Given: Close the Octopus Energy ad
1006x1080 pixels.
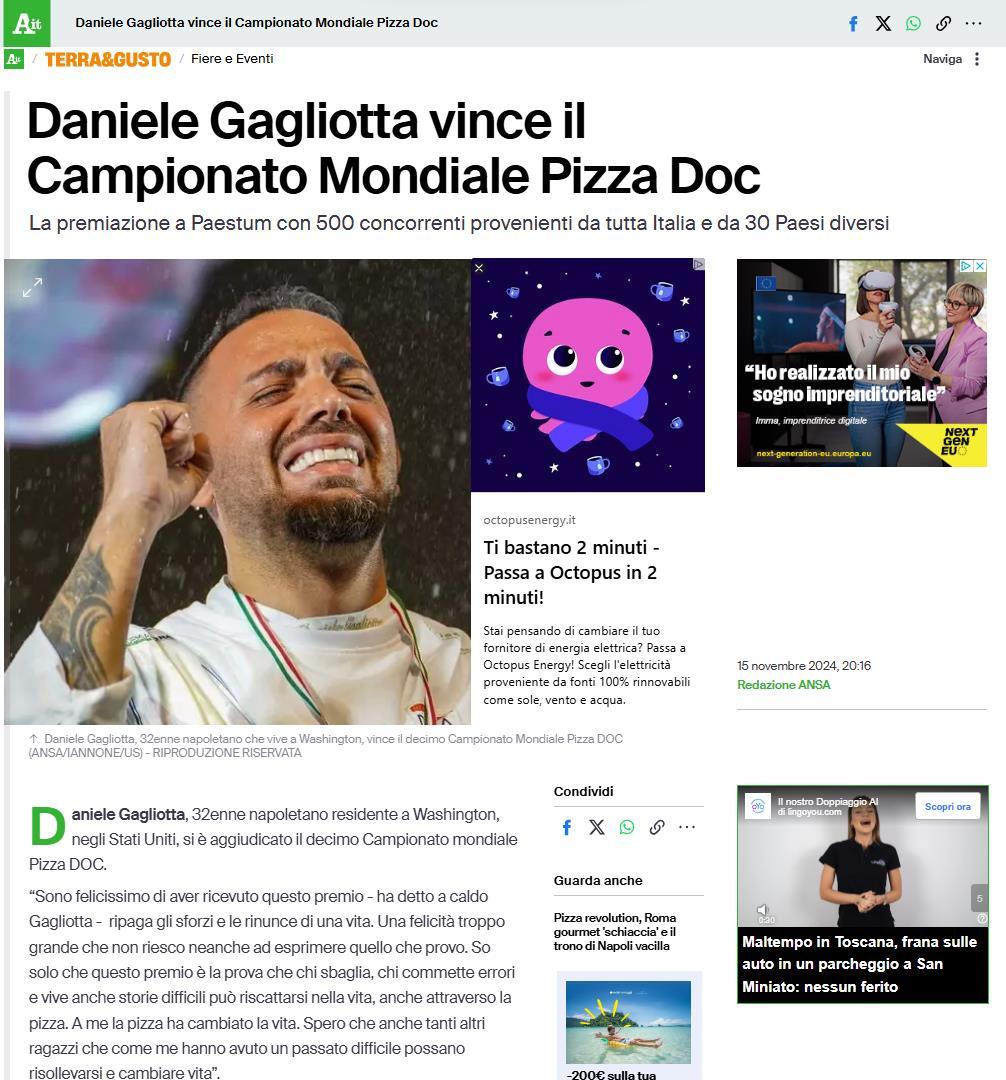Looking at the screenshot, I should (479, 268).
